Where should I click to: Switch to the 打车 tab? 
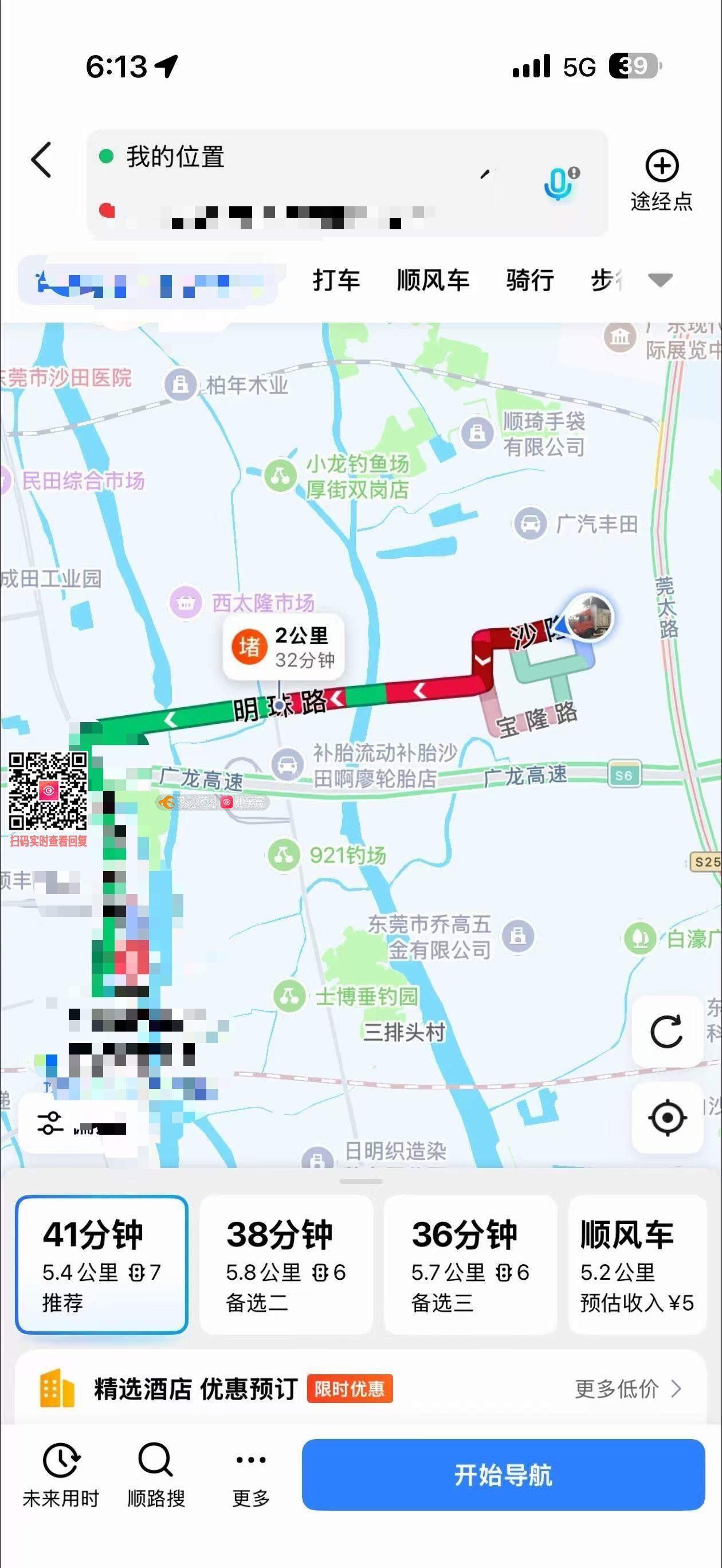tap(336, 280)
